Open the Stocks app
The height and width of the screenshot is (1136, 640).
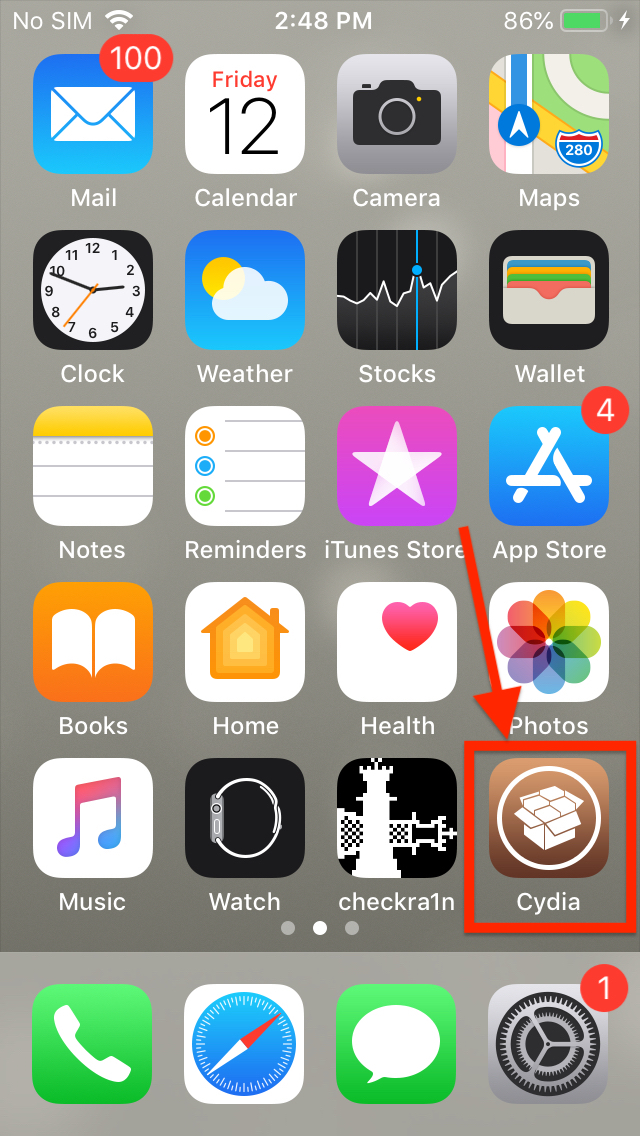pos(396,290)
